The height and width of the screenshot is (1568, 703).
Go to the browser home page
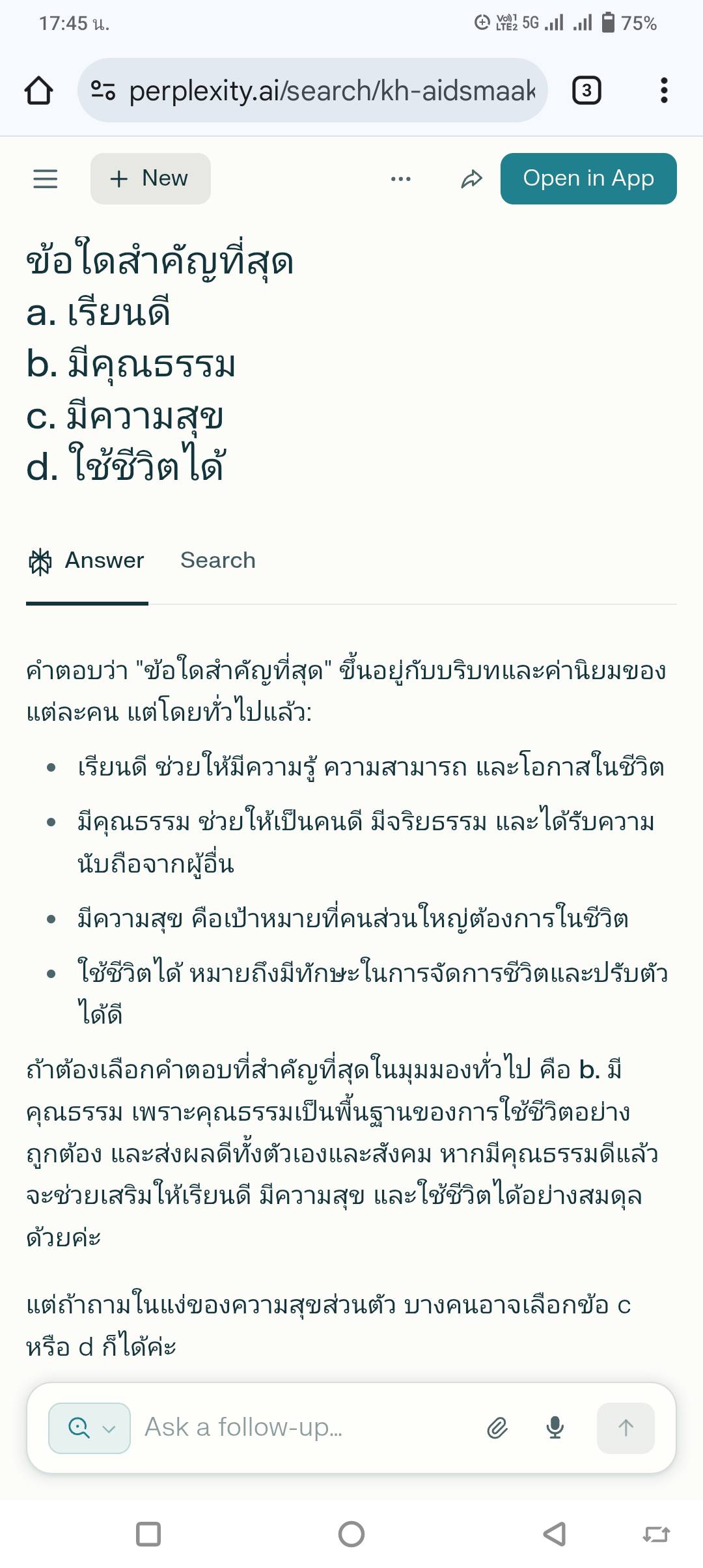click(38, 91)
